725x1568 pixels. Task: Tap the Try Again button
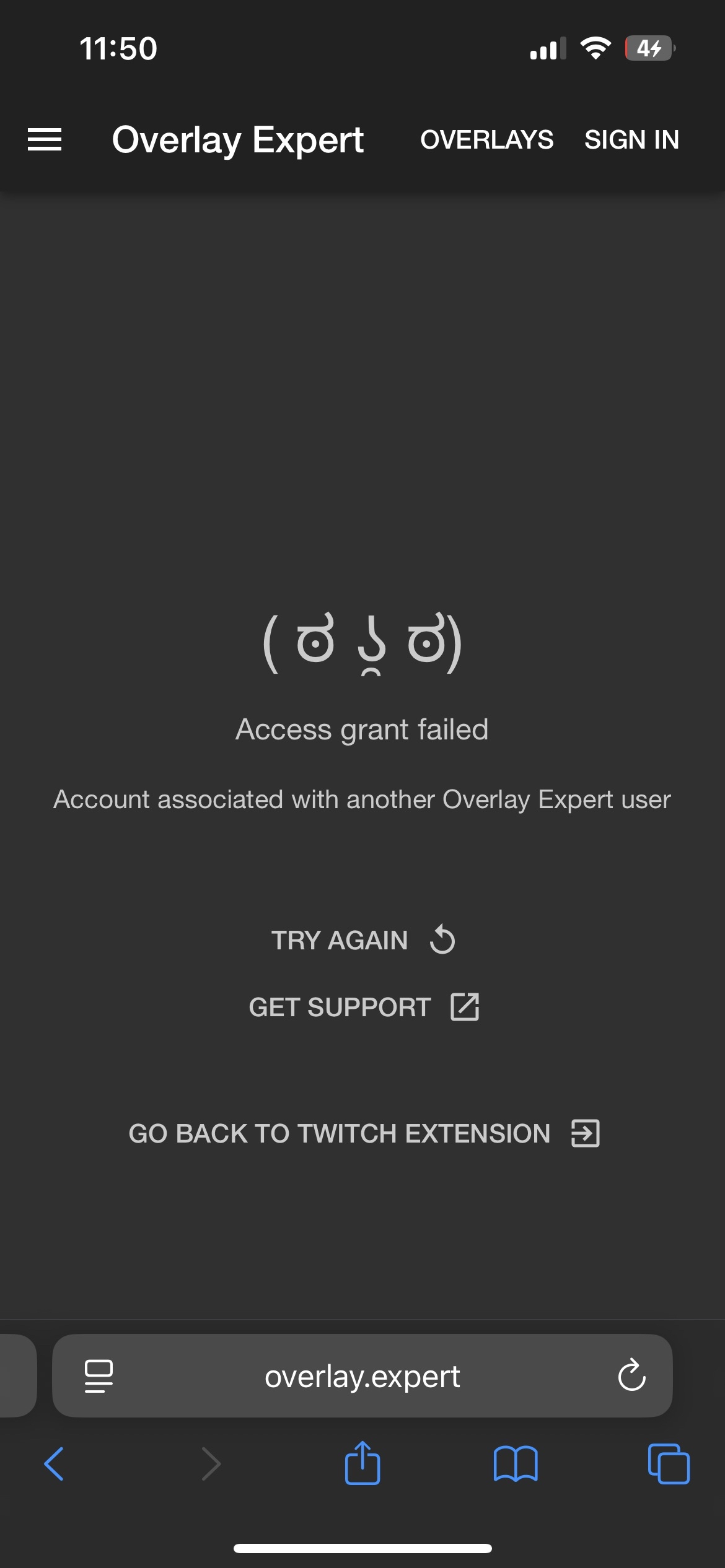[362, 940]
